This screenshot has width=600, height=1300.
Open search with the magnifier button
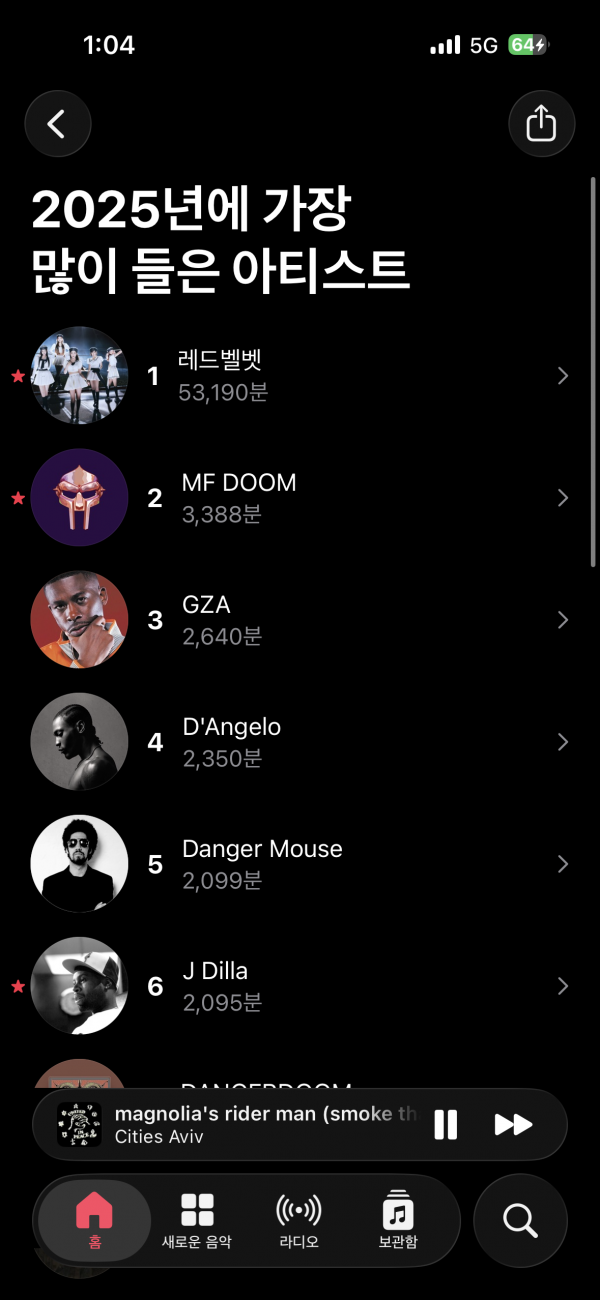pyautogui.click(x=520, y=1221)
